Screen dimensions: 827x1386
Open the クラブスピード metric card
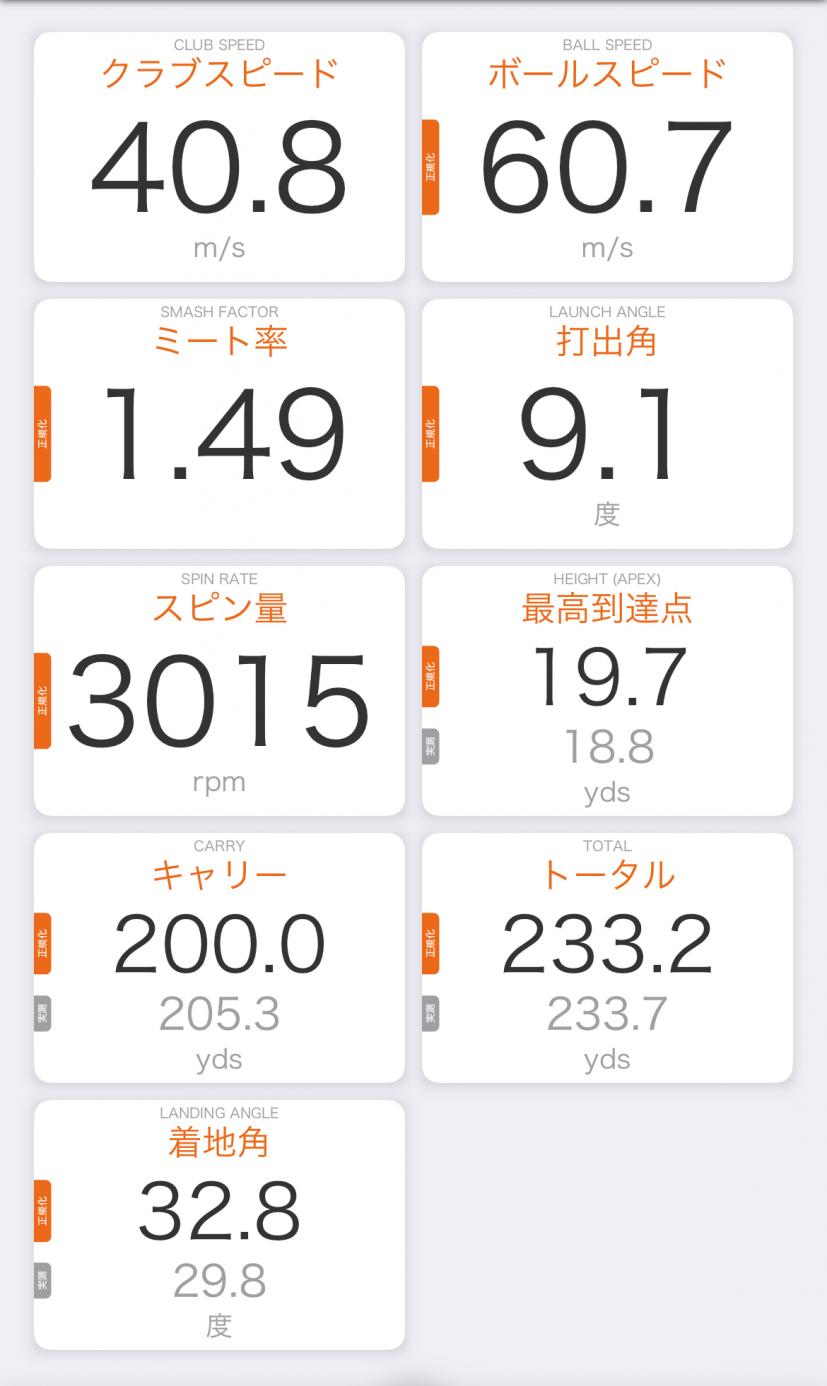pyautogui.click(x=219, y=155)
